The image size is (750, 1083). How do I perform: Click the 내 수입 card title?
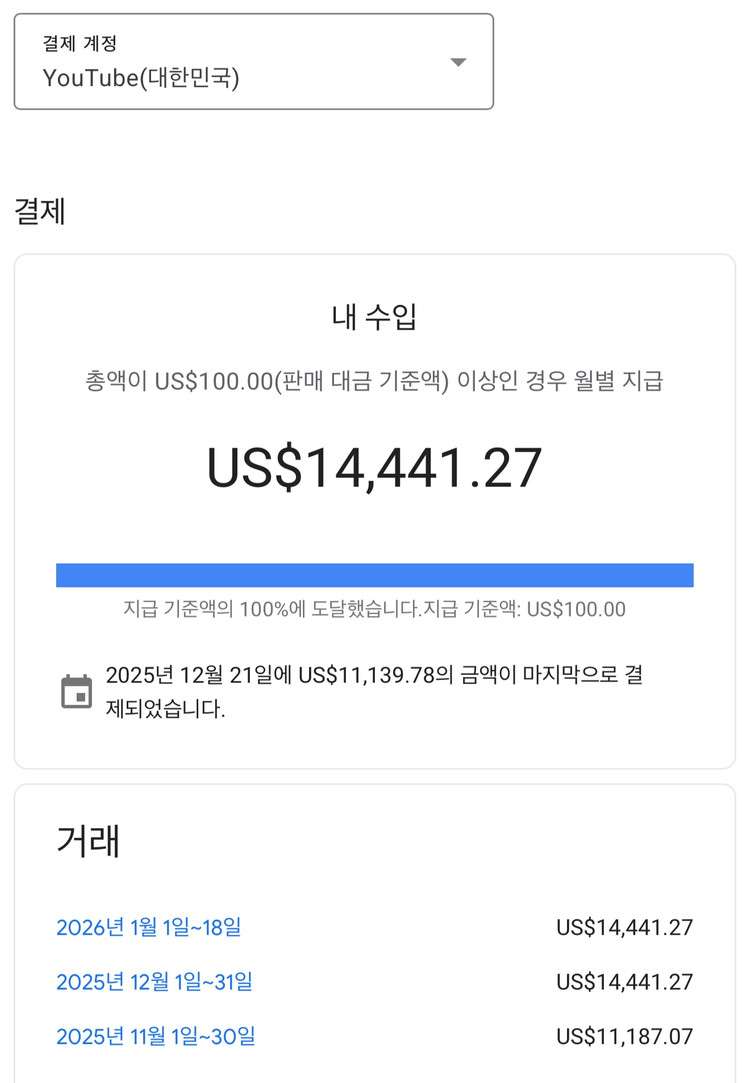(375, 315)
